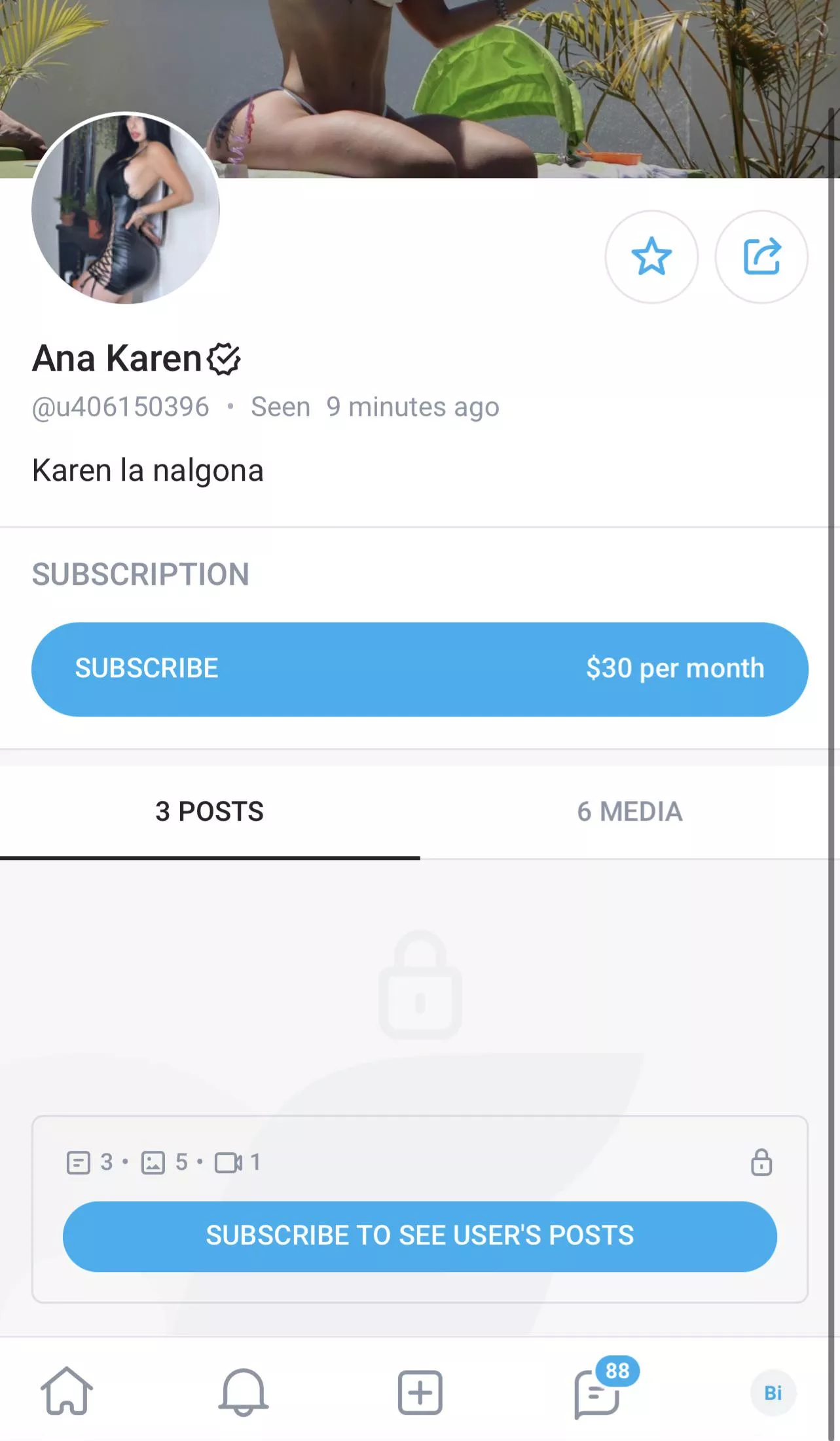Create a new post with the plus icon

420,1392
